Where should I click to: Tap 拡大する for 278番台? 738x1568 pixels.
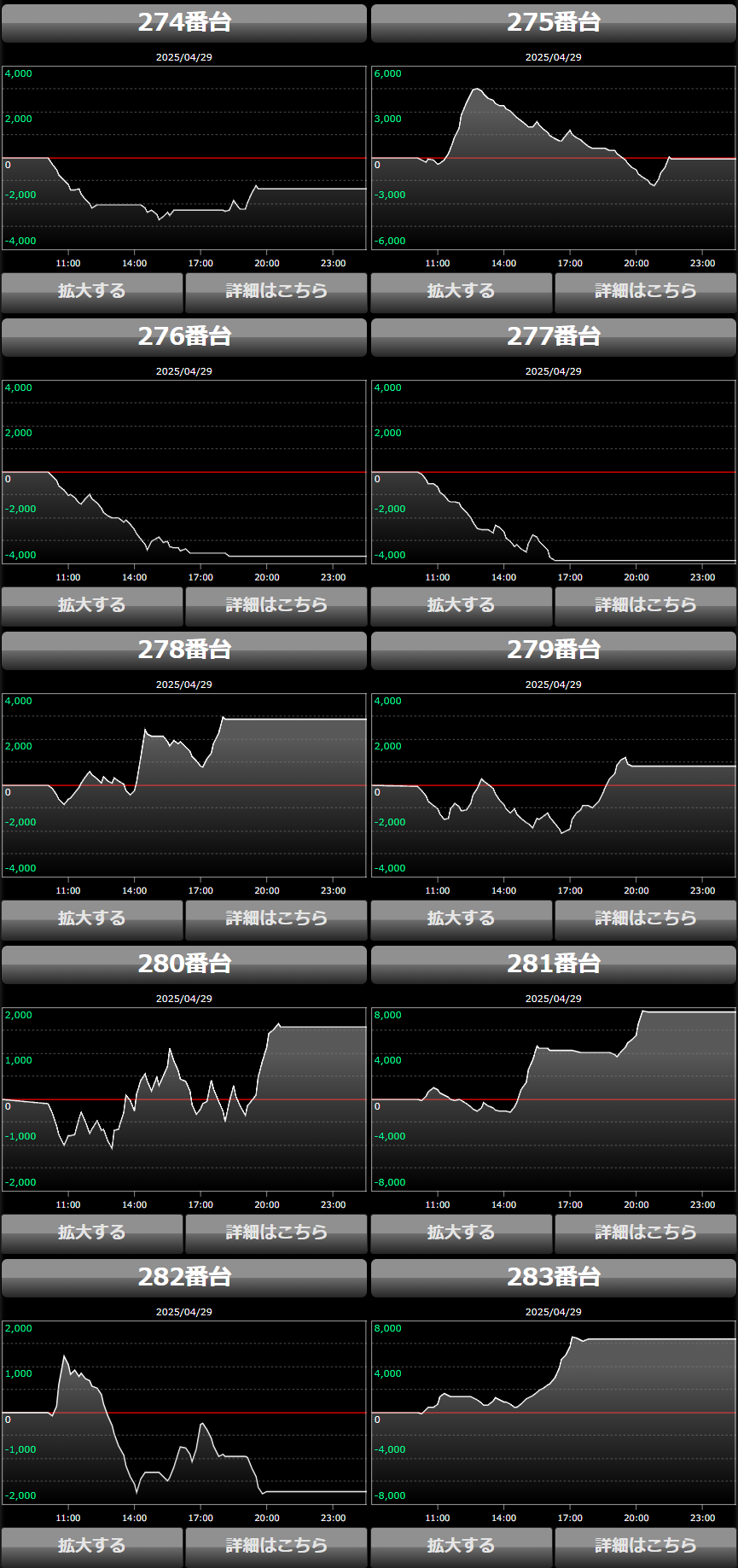(x=92, y=919)
